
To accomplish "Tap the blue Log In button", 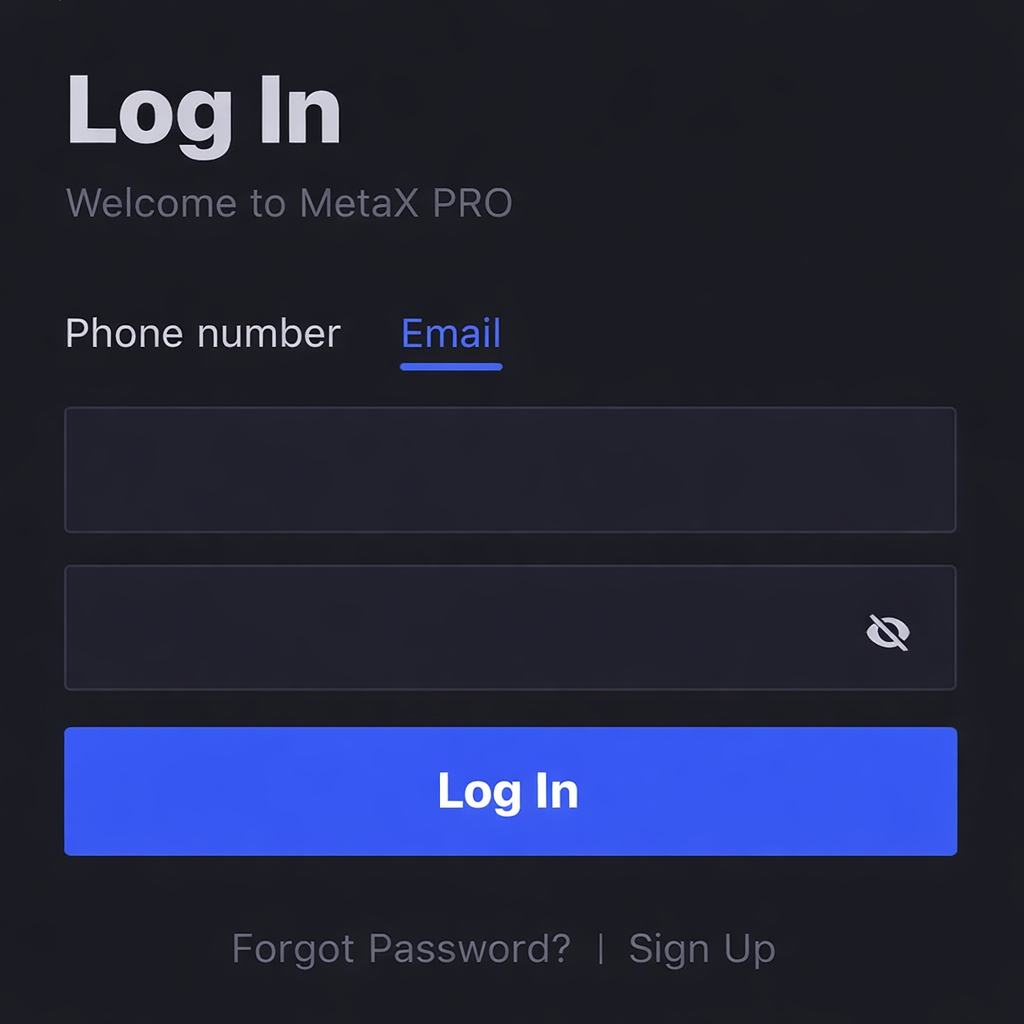I will (510, 791).
